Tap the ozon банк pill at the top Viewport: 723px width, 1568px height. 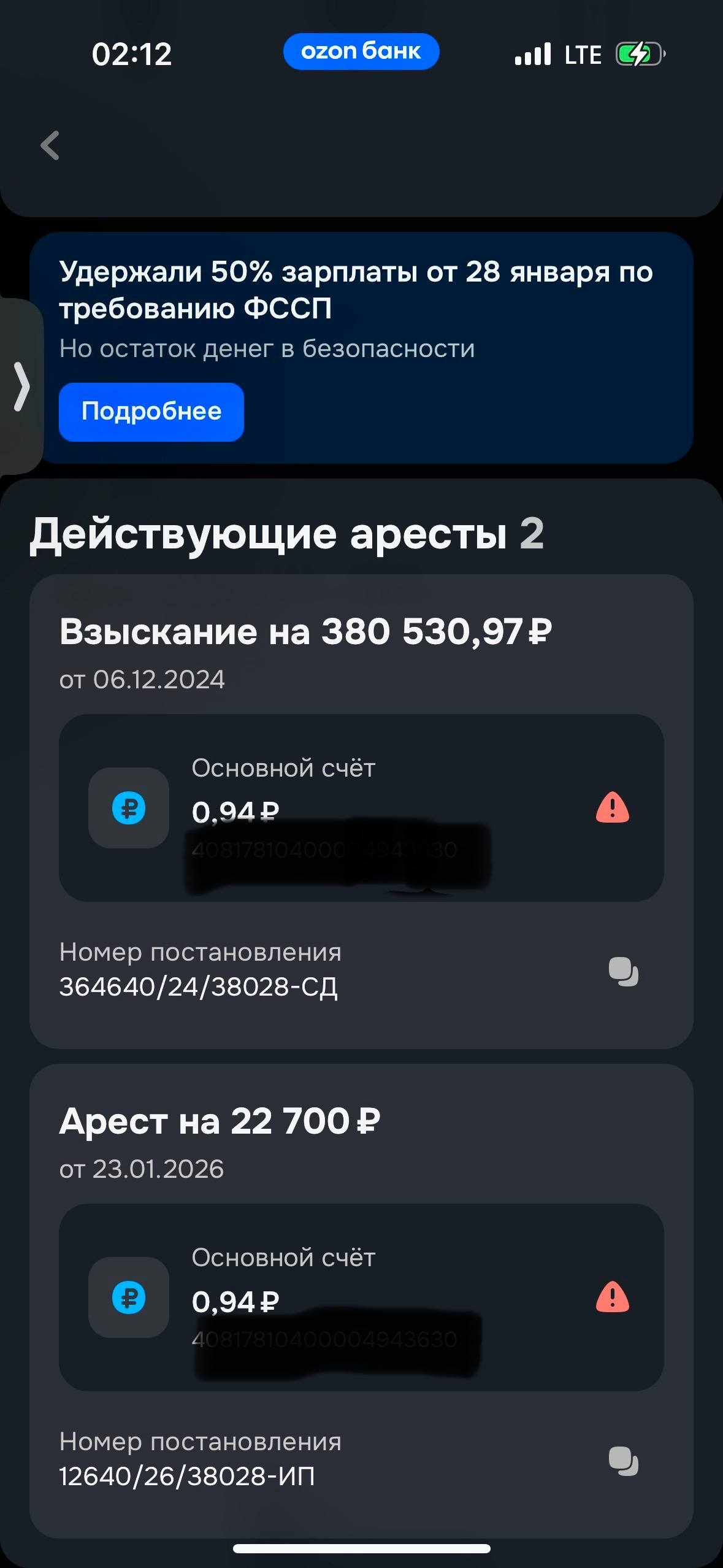[x=361, y=52]
